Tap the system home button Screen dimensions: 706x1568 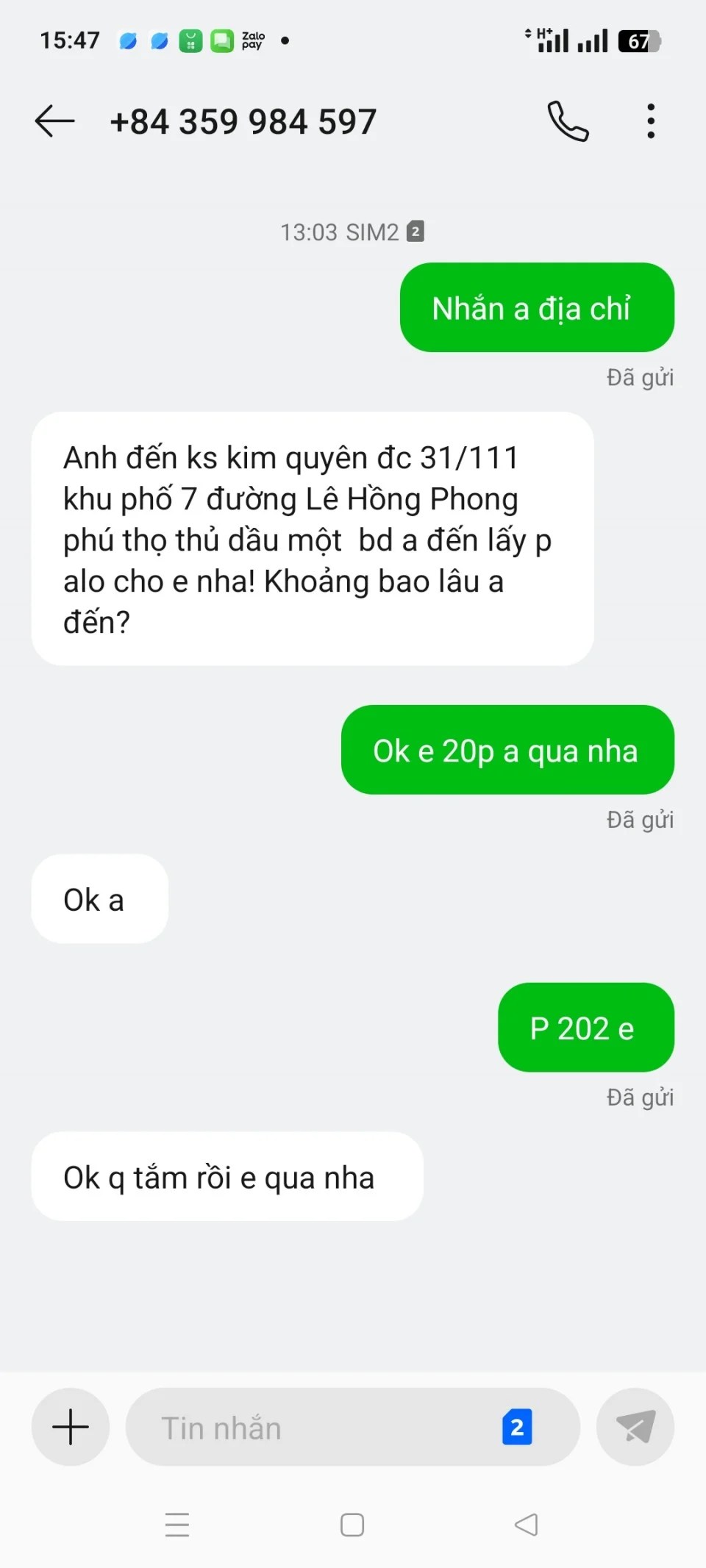(352, 1525)
